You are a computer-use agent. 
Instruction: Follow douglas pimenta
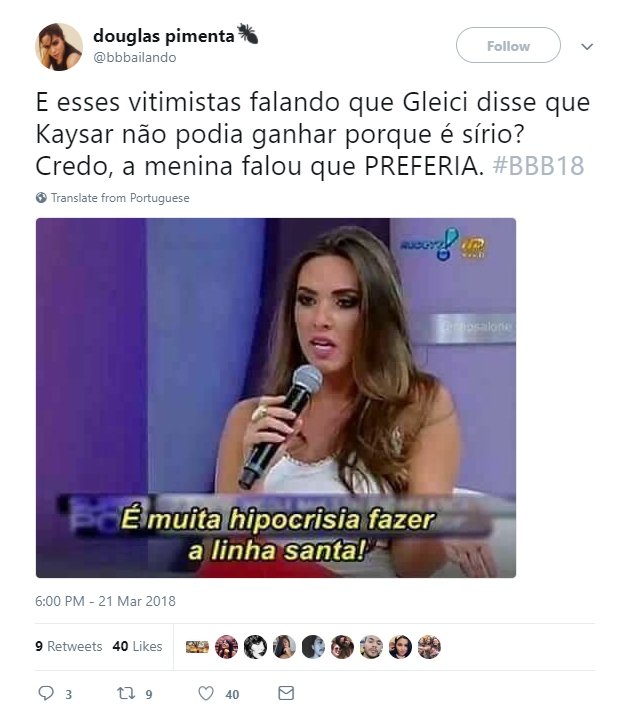pos(508,46)
